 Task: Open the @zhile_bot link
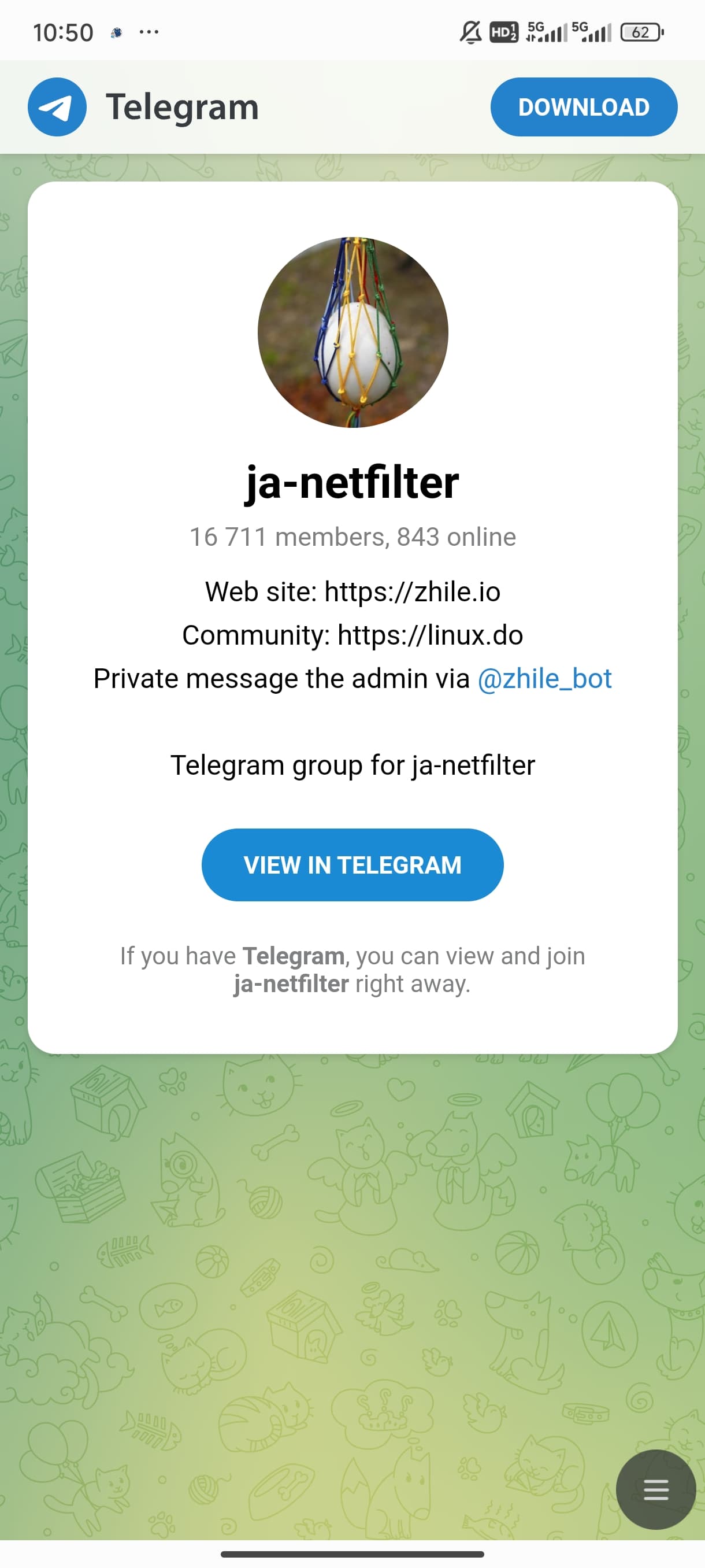tap(544, 679)
